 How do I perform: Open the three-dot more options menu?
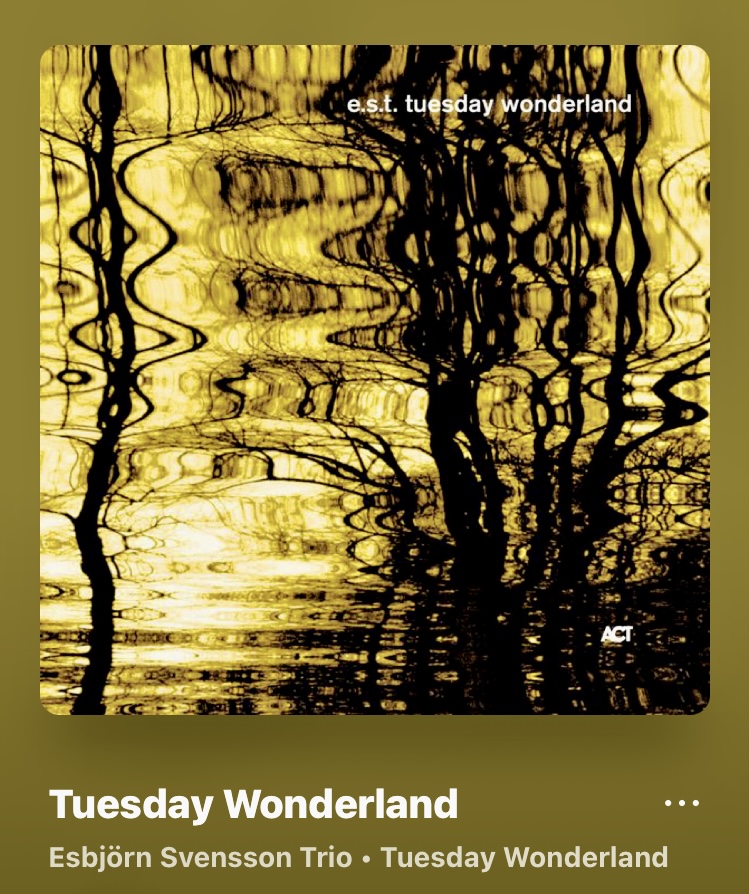coord(682,803)
